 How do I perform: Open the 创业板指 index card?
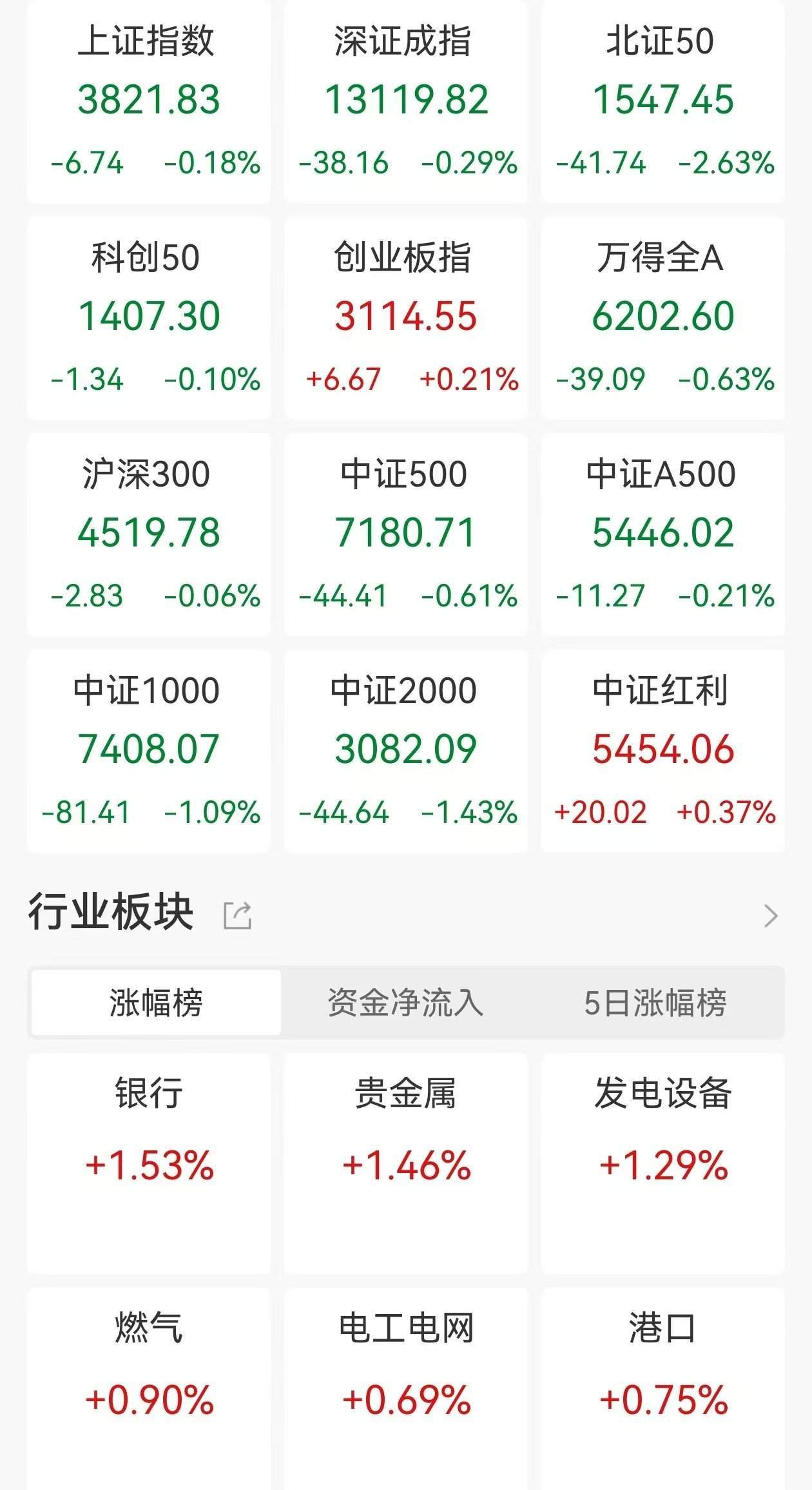pyautogui.click(x=406, y=316)
